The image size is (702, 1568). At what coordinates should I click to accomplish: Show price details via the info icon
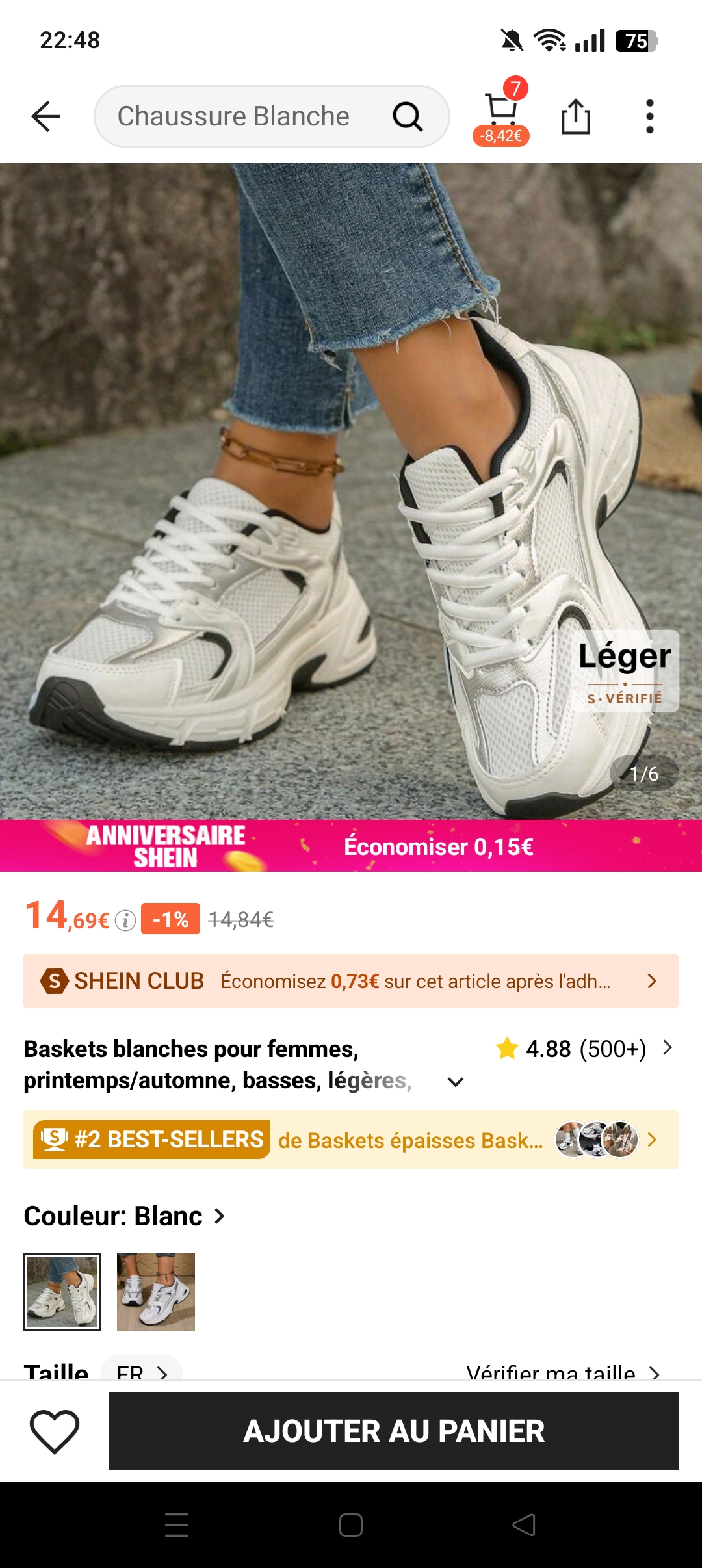pyautogui.click(x=125, y=921)
